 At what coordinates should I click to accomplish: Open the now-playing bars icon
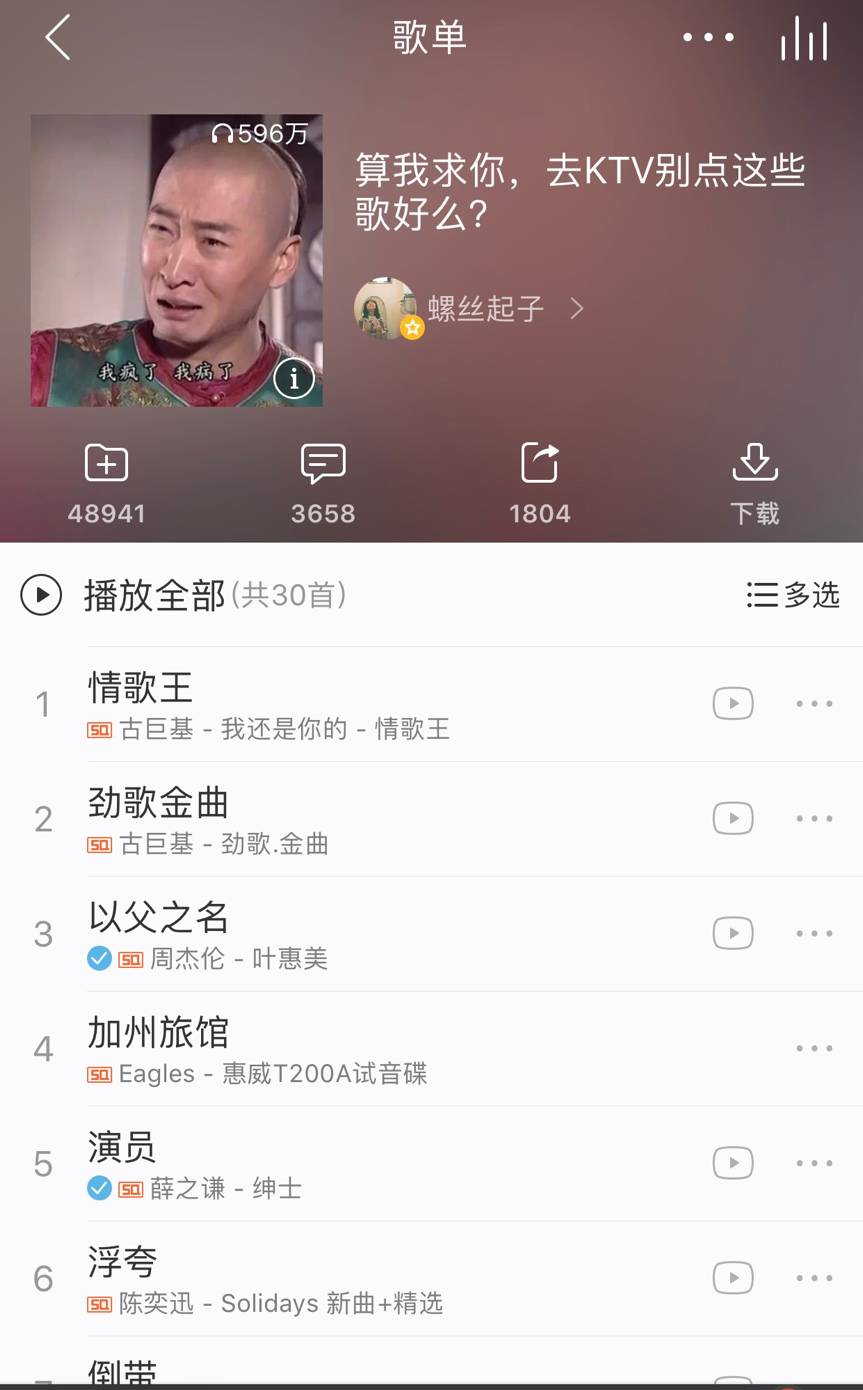tap(804, 40)
